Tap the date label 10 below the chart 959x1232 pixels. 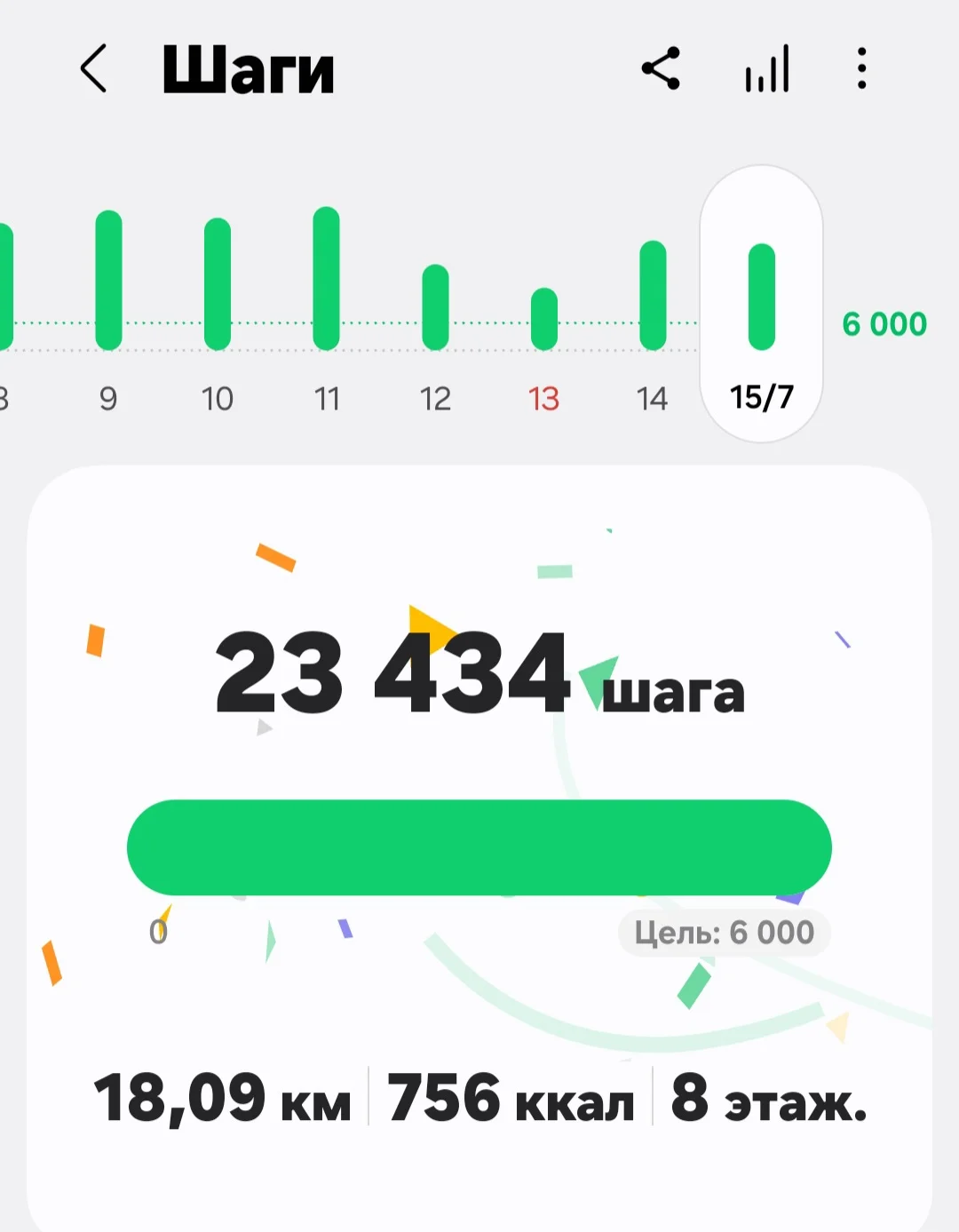coord(218,399)
